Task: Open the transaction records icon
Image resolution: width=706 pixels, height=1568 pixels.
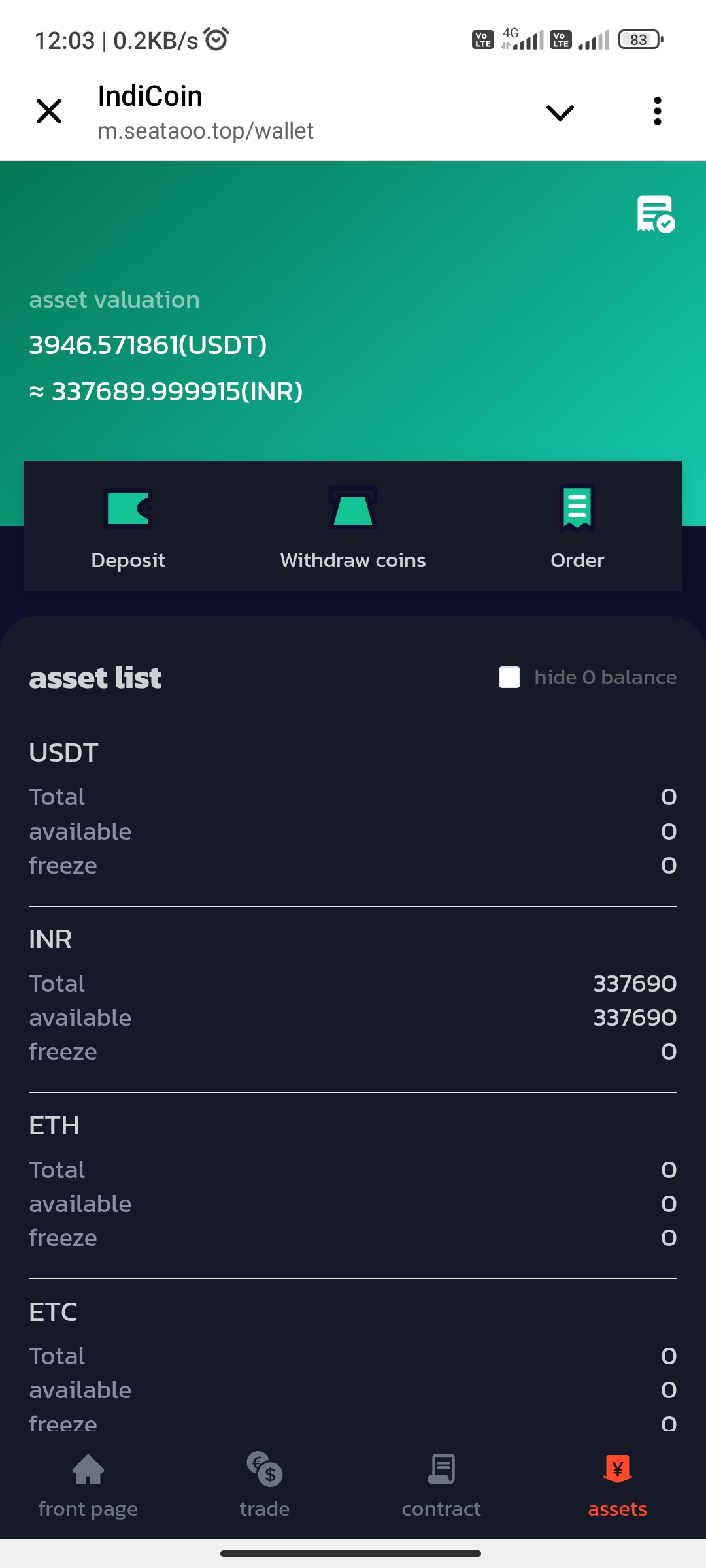Action: click(x=655, y=214)
